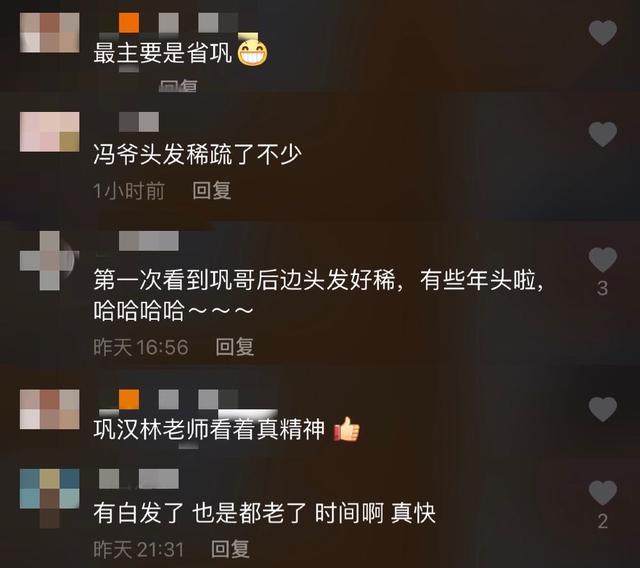Screen dimensions: 640x568
Task: Like the comment 冯爷头发稀疏了不少
Action: 602,133
